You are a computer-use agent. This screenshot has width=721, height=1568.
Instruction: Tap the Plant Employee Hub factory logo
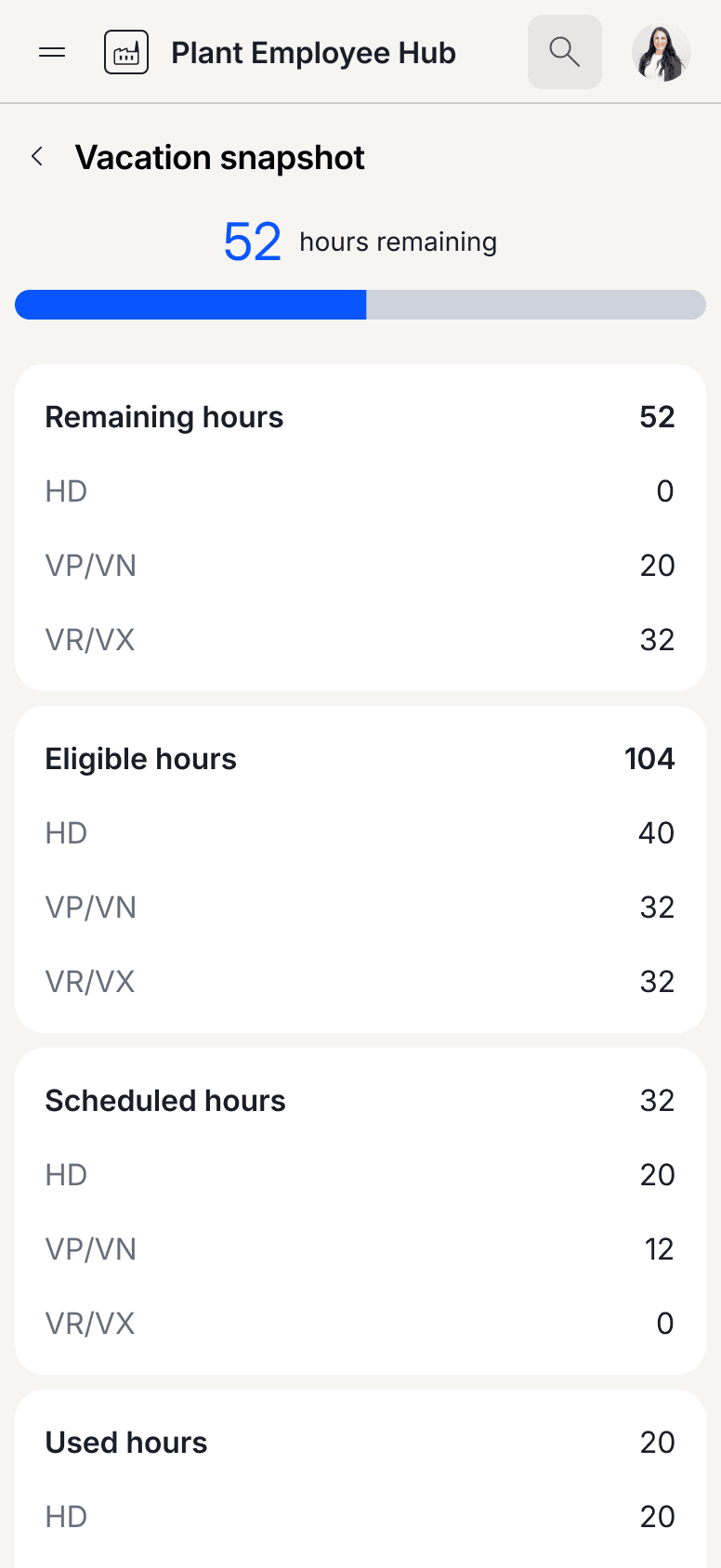126,53
